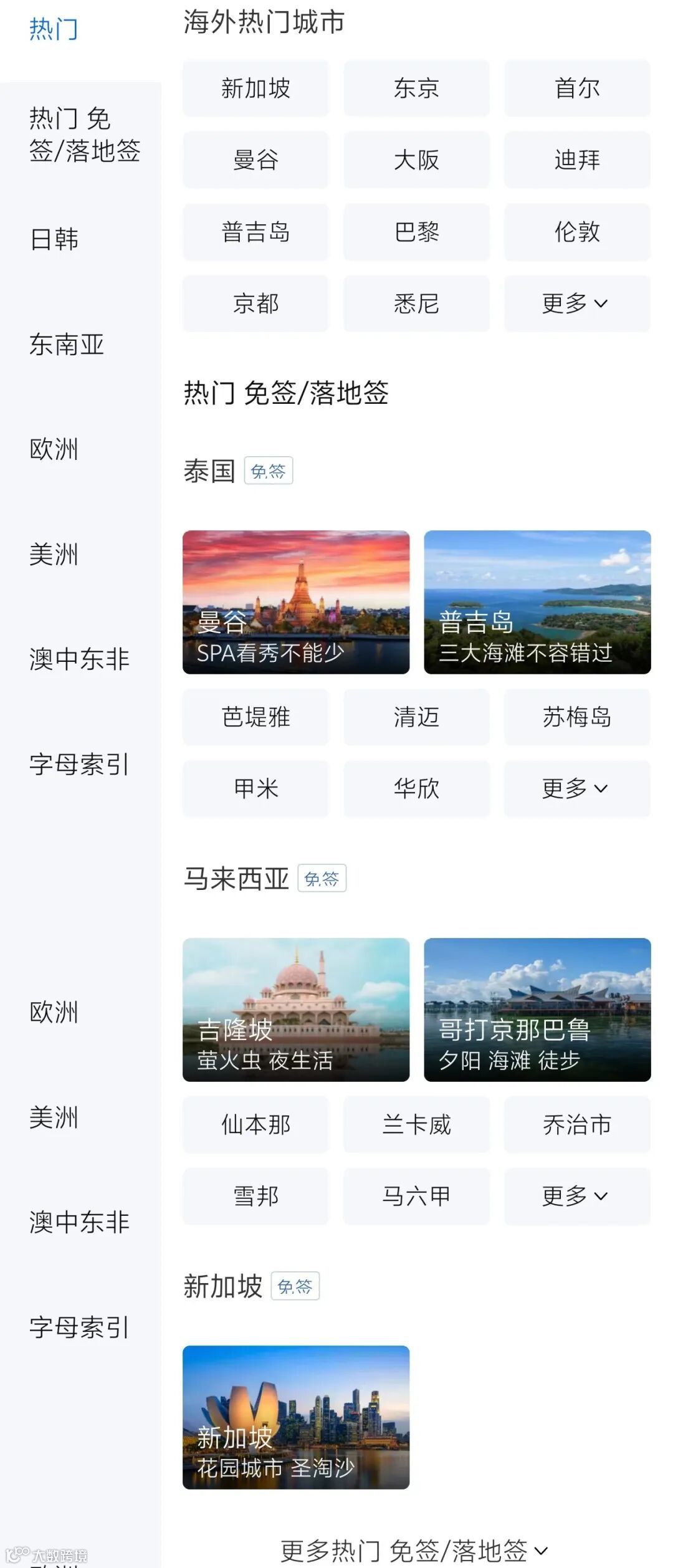Open the 哥打京那巴鲁 card

(x=537, y=1010)
